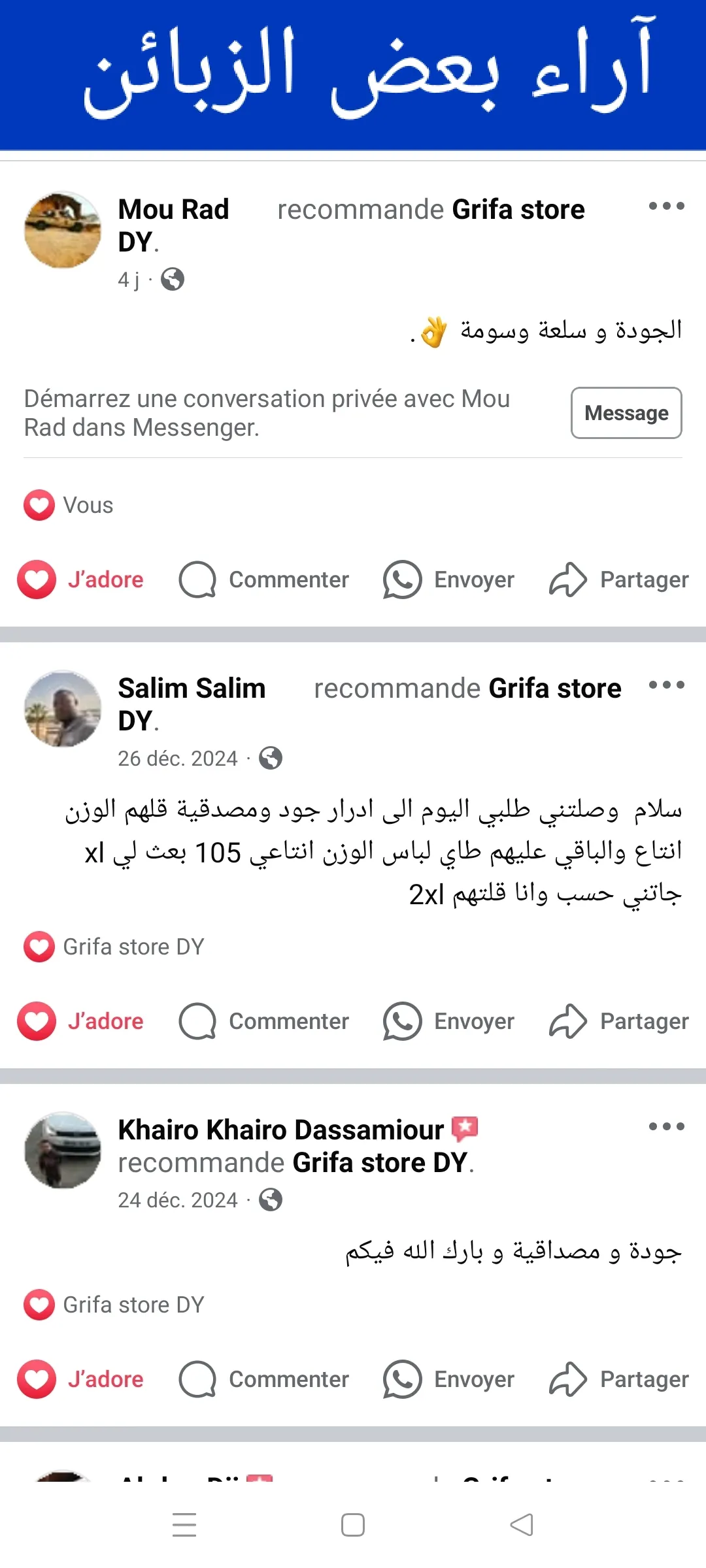This screenshot has width=706, height=1568.
Task: Go back using the system back button
Action: [x=522, y=1525]
